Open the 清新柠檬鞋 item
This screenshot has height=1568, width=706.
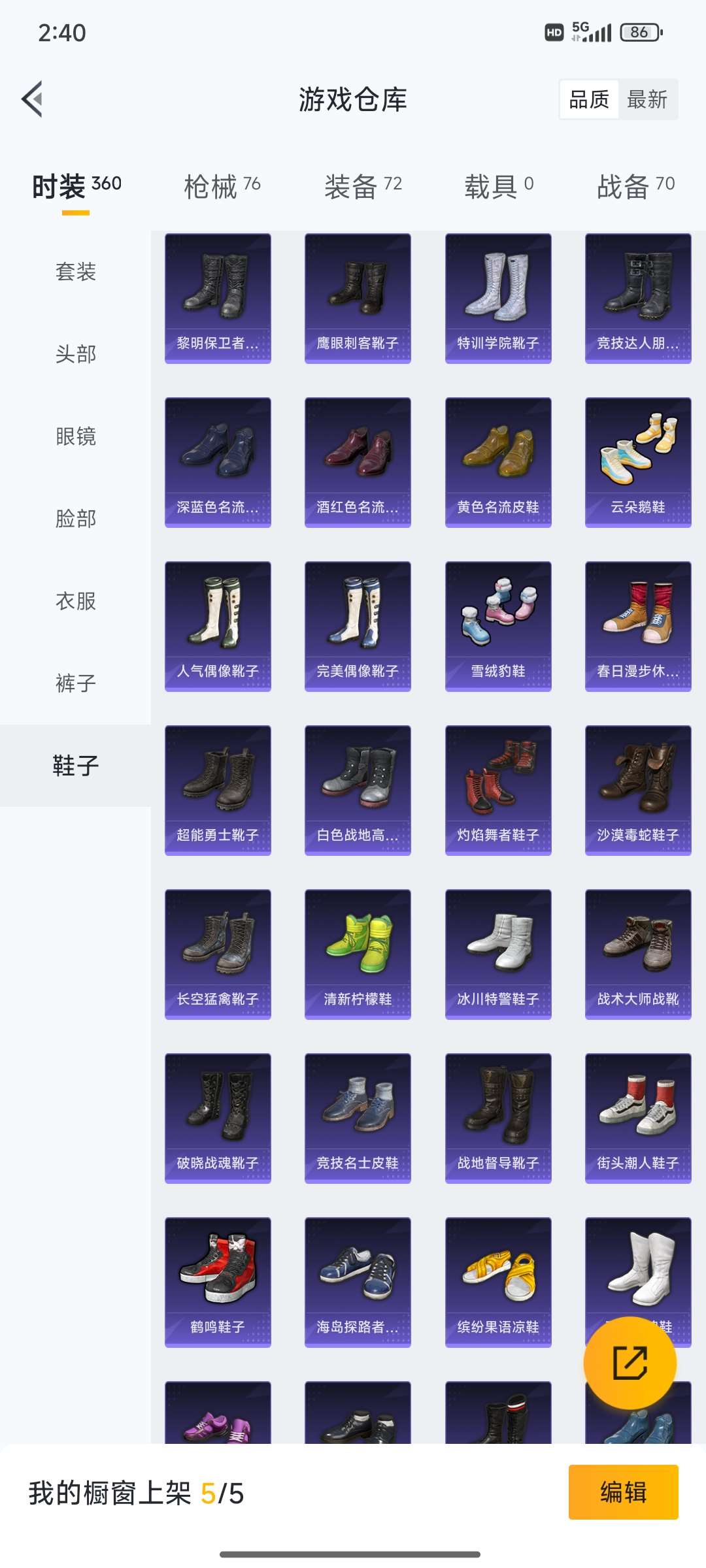pyautogui.click(x=358, y=953)
